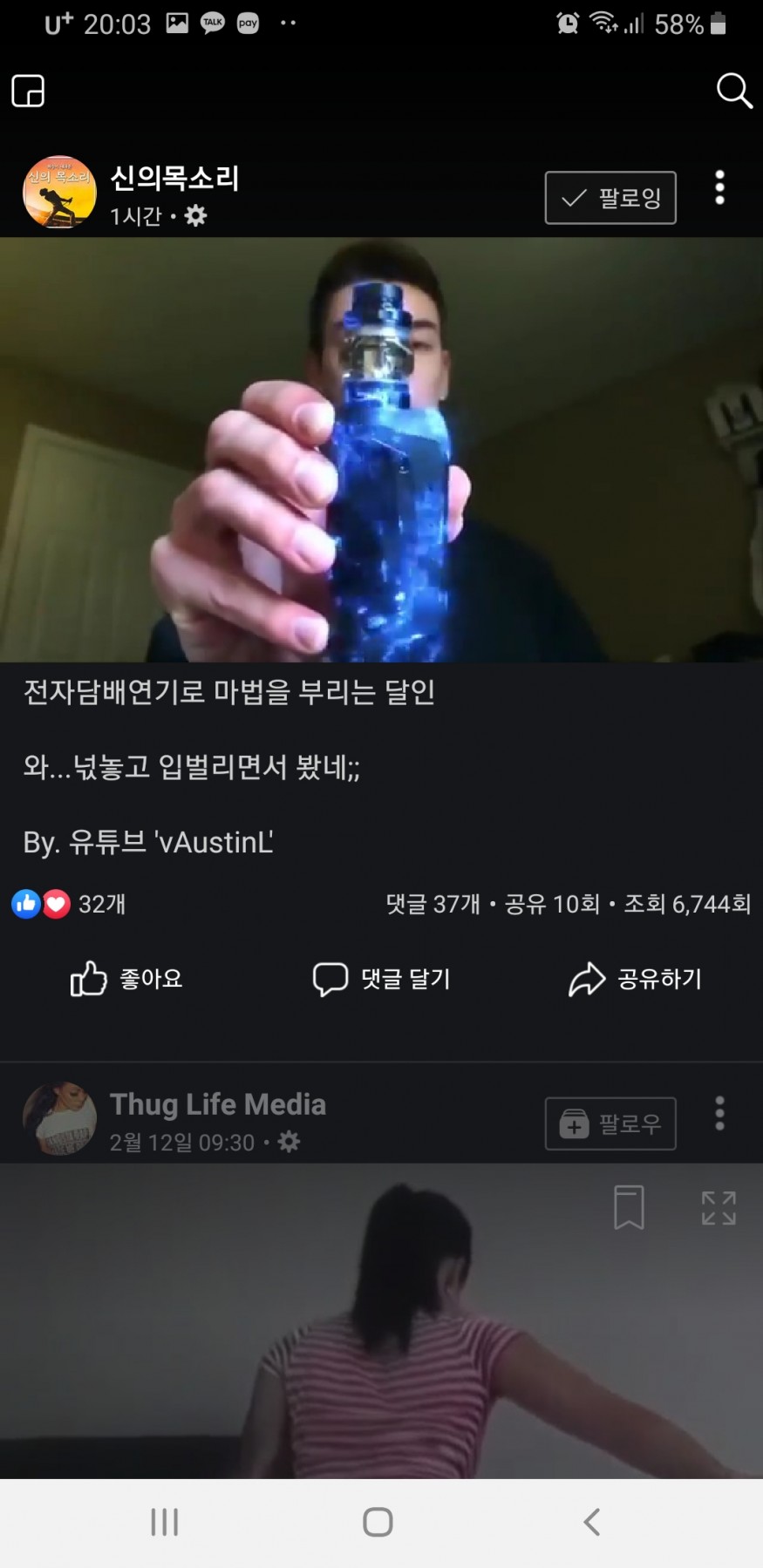Share the post via 공유하기
Image resolution: width=763 pixels, height=1568 pixels.
635,979
